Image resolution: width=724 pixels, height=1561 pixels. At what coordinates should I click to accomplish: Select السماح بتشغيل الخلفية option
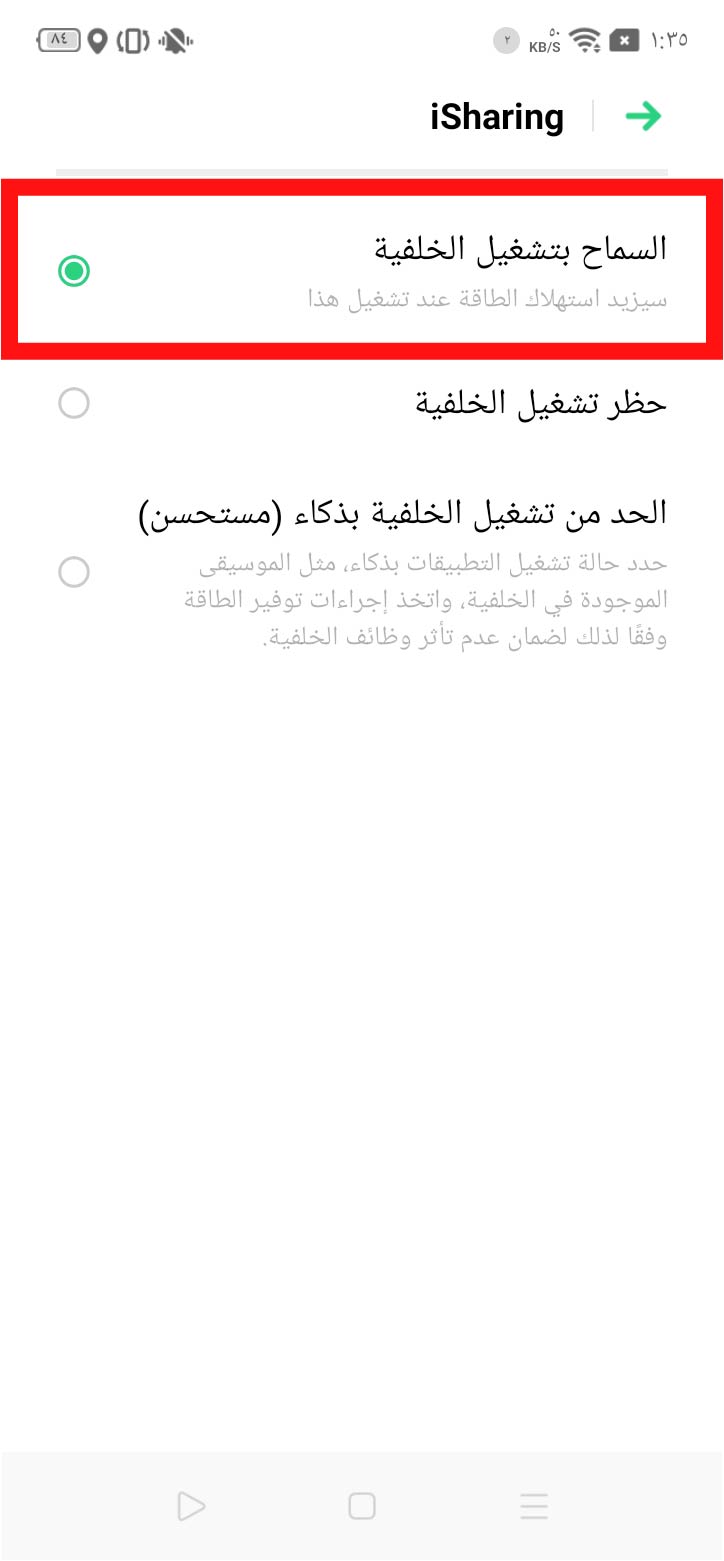click(x=74, y=271)
